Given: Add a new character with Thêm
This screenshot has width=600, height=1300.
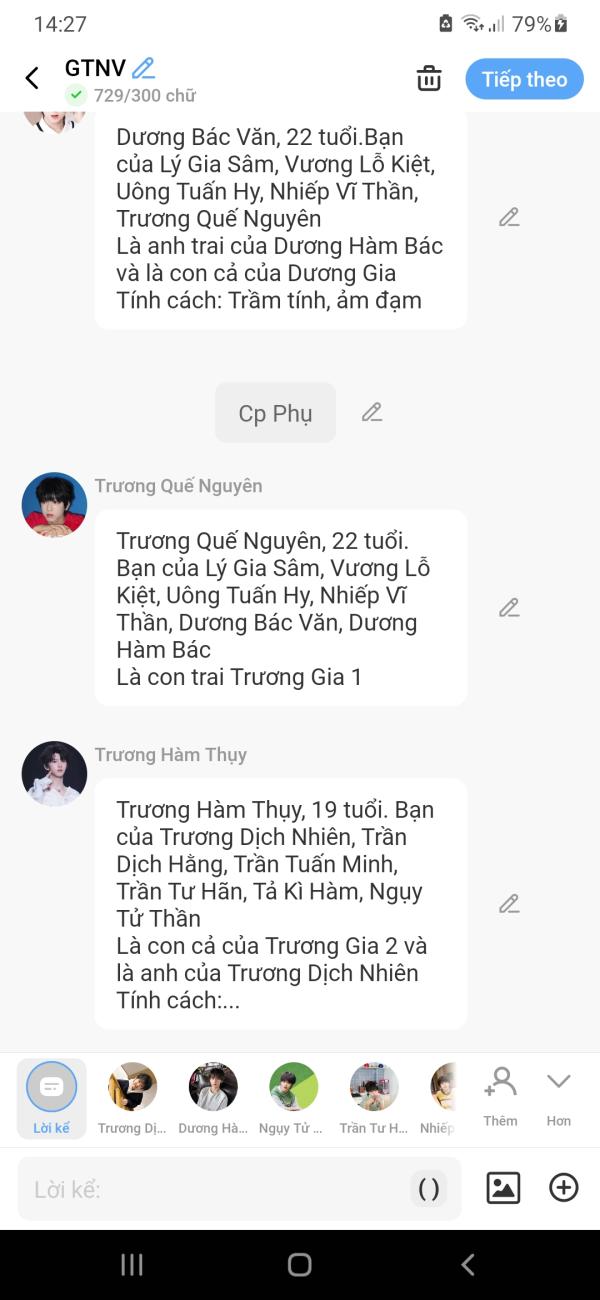Looking at the screenshot, I should (x=500, y=1096).
